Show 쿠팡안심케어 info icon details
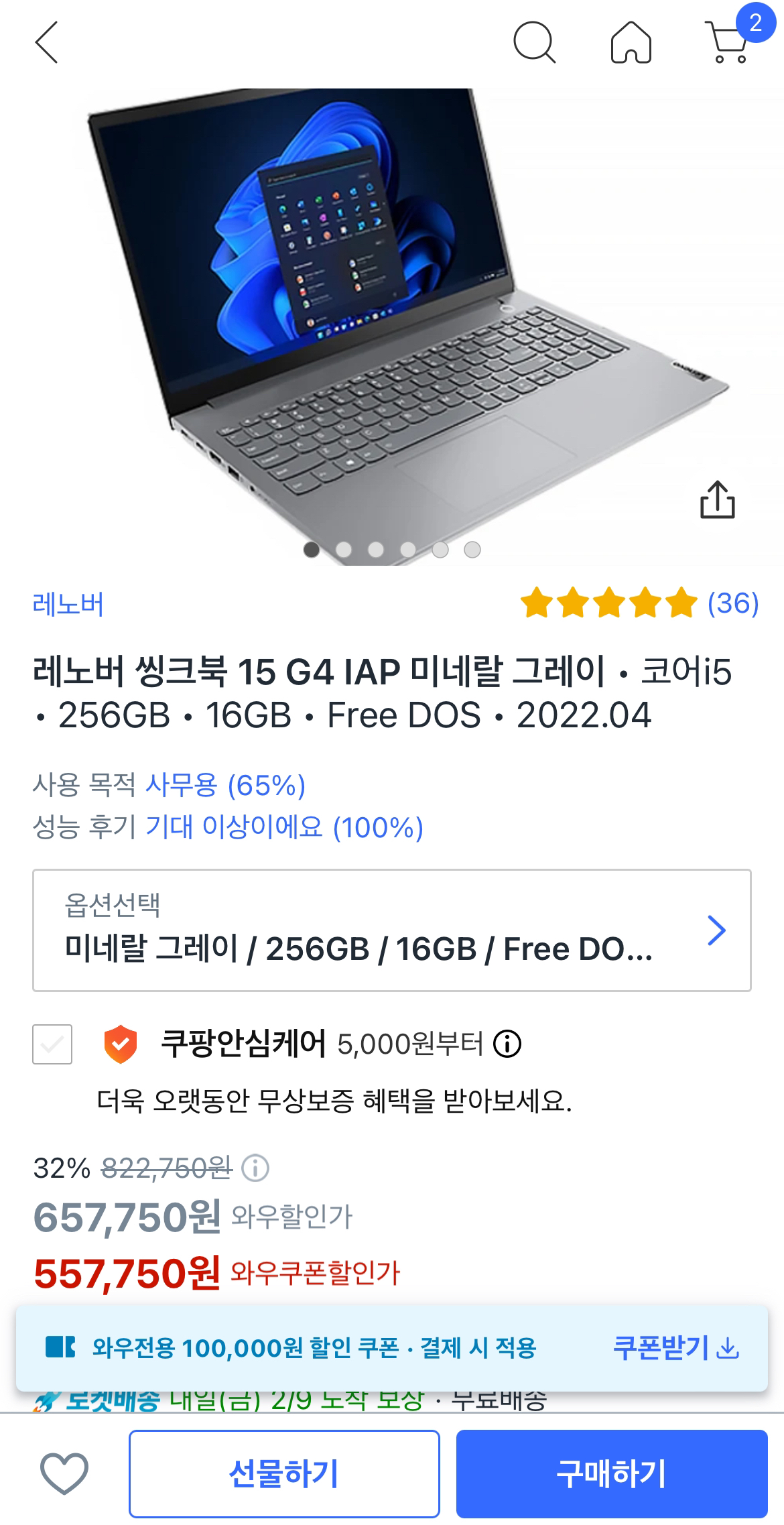 507,1044
